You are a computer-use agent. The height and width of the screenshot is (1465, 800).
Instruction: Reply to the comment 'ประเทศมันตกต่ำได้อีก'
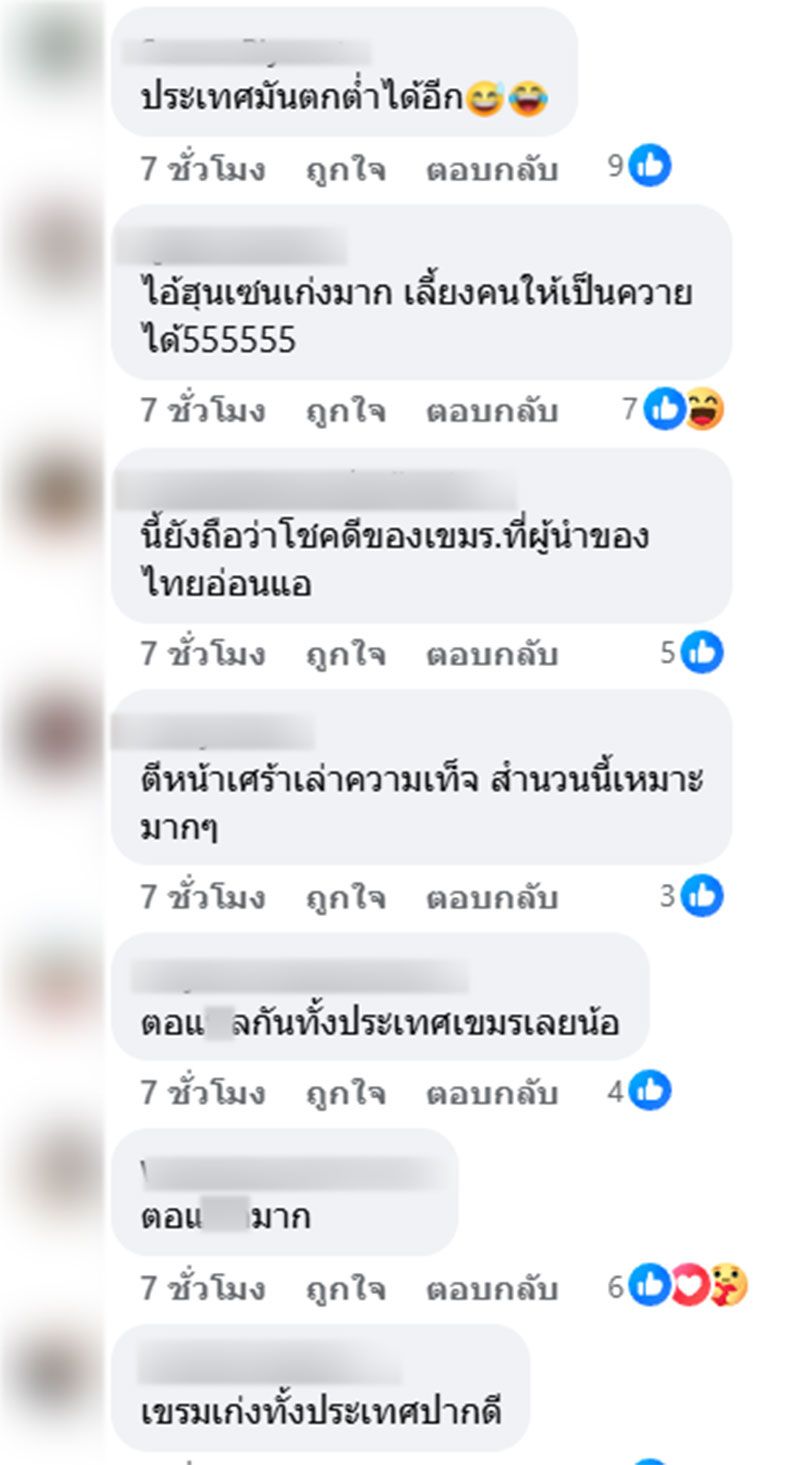(491, 170)
